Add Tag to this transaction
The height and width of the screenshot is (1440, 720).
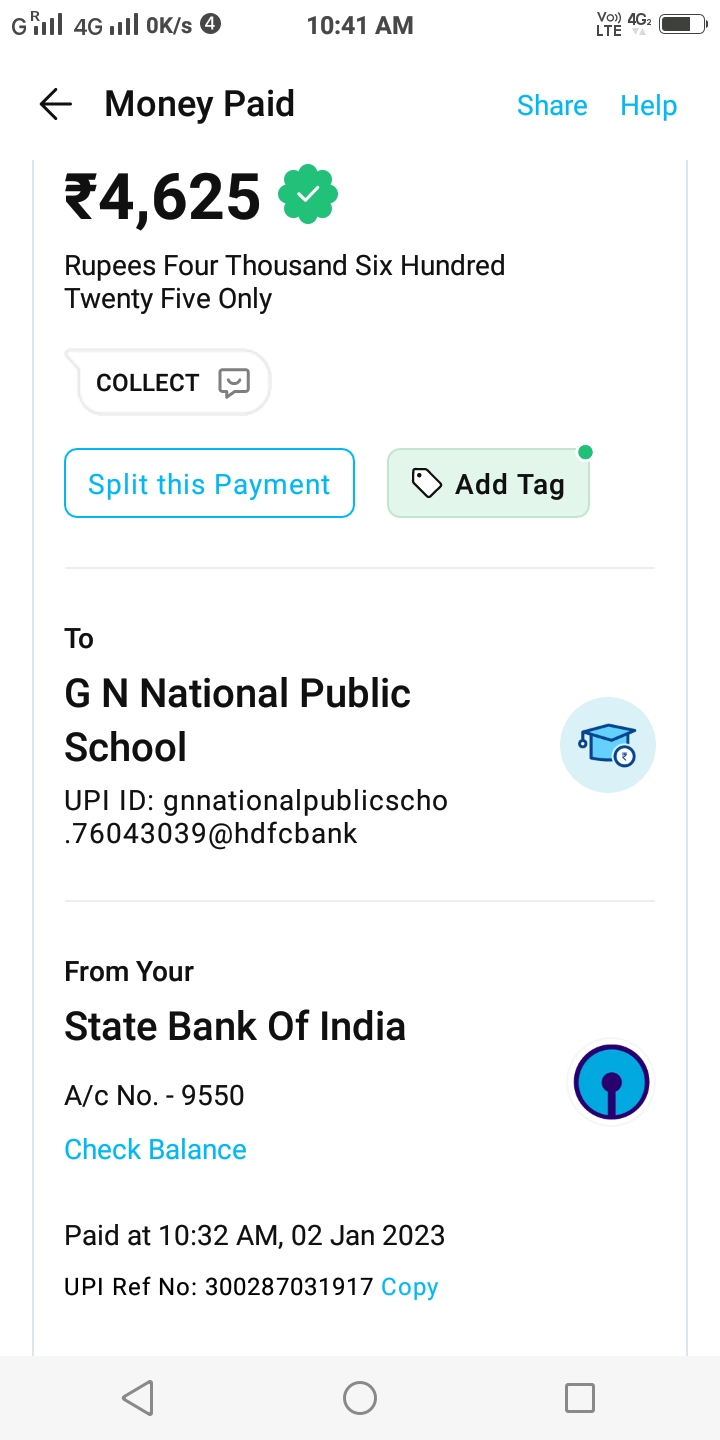488,484
